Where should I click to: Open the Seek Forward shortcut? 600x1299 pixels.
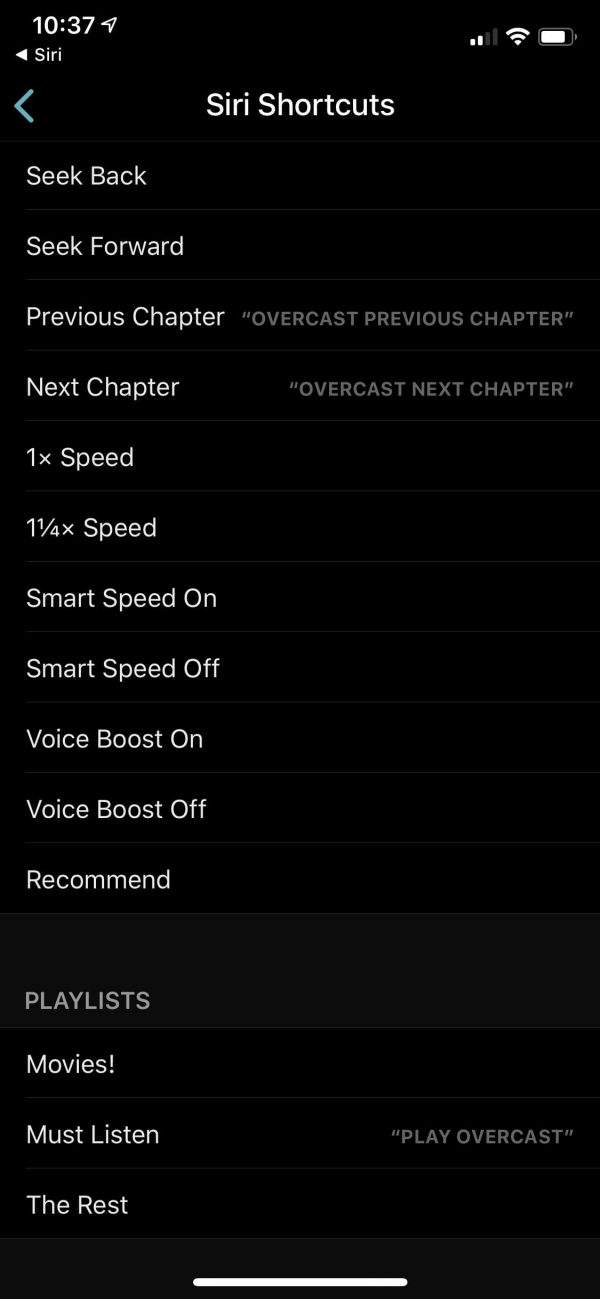coord(300,246)
